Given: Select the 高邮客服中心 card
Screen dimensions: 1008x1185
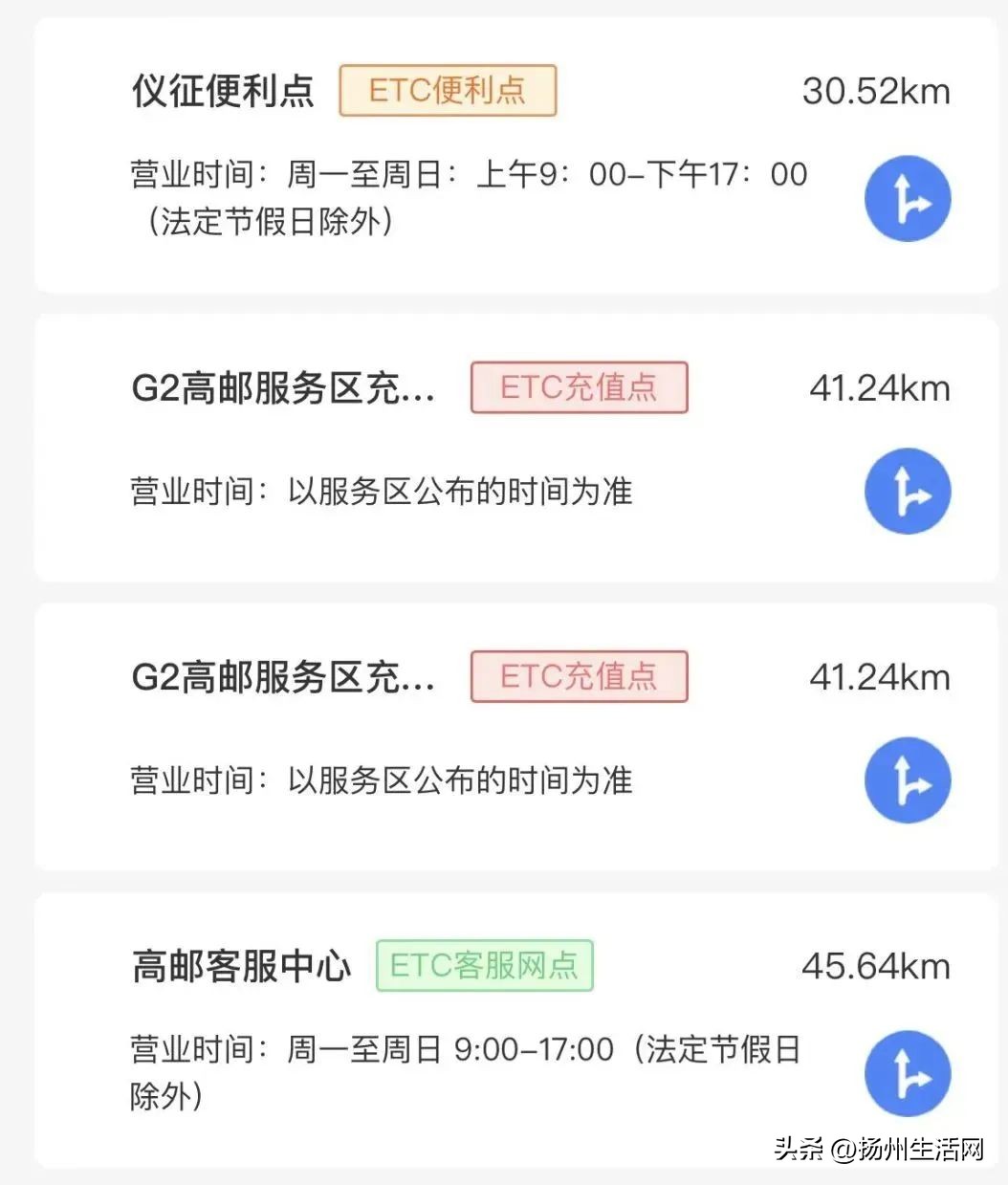Looking at the screenshot, I should pos(504,1023).
